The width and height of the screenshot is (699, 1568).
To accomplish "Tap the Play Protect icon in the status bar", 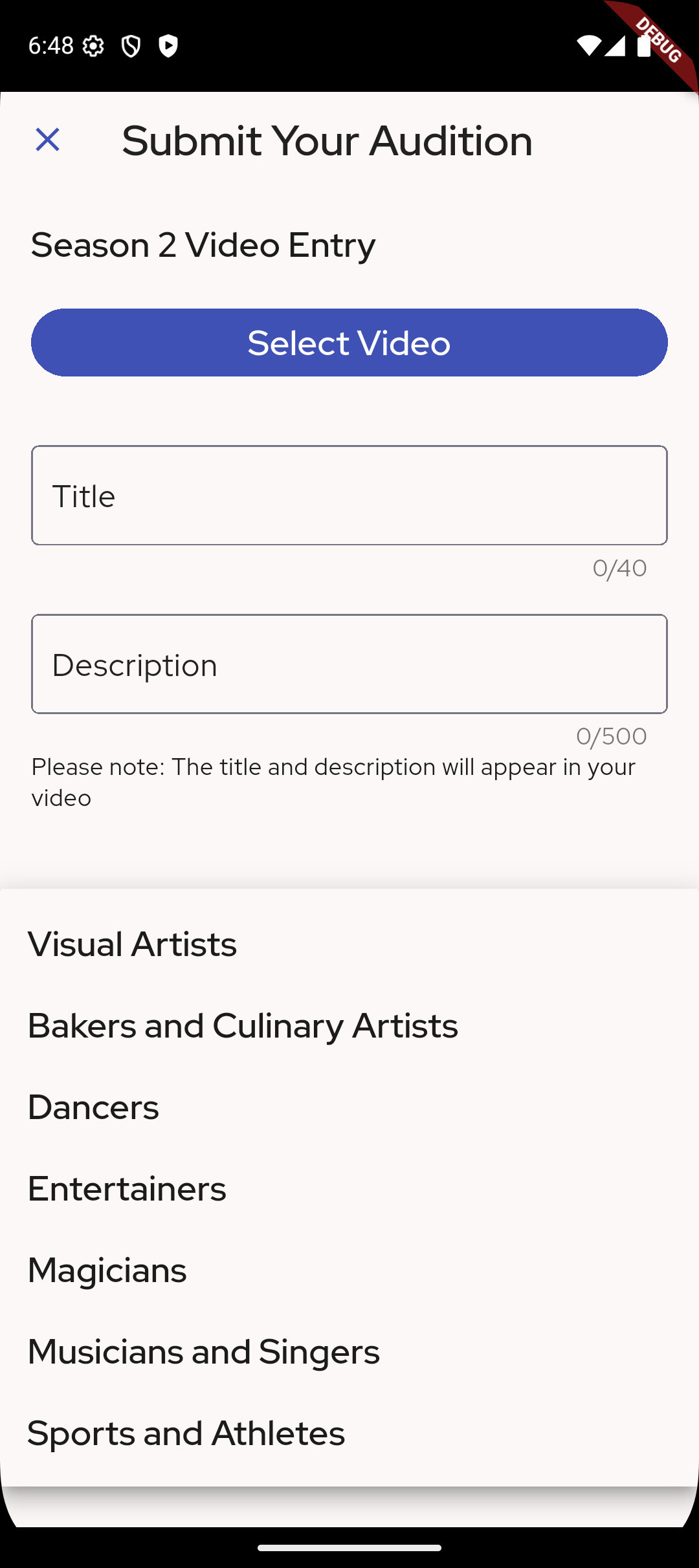I will click(x=169, y=46).
